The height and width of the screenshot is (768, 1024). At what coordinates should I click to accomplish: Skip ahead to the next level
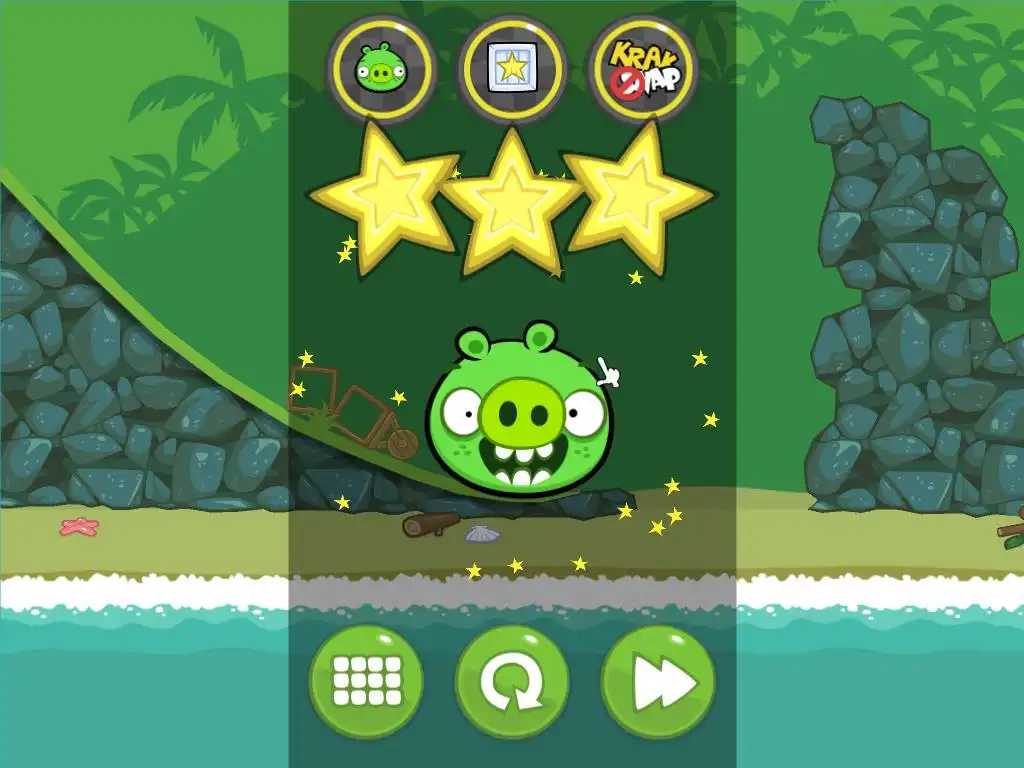click(x=658, y=682)
